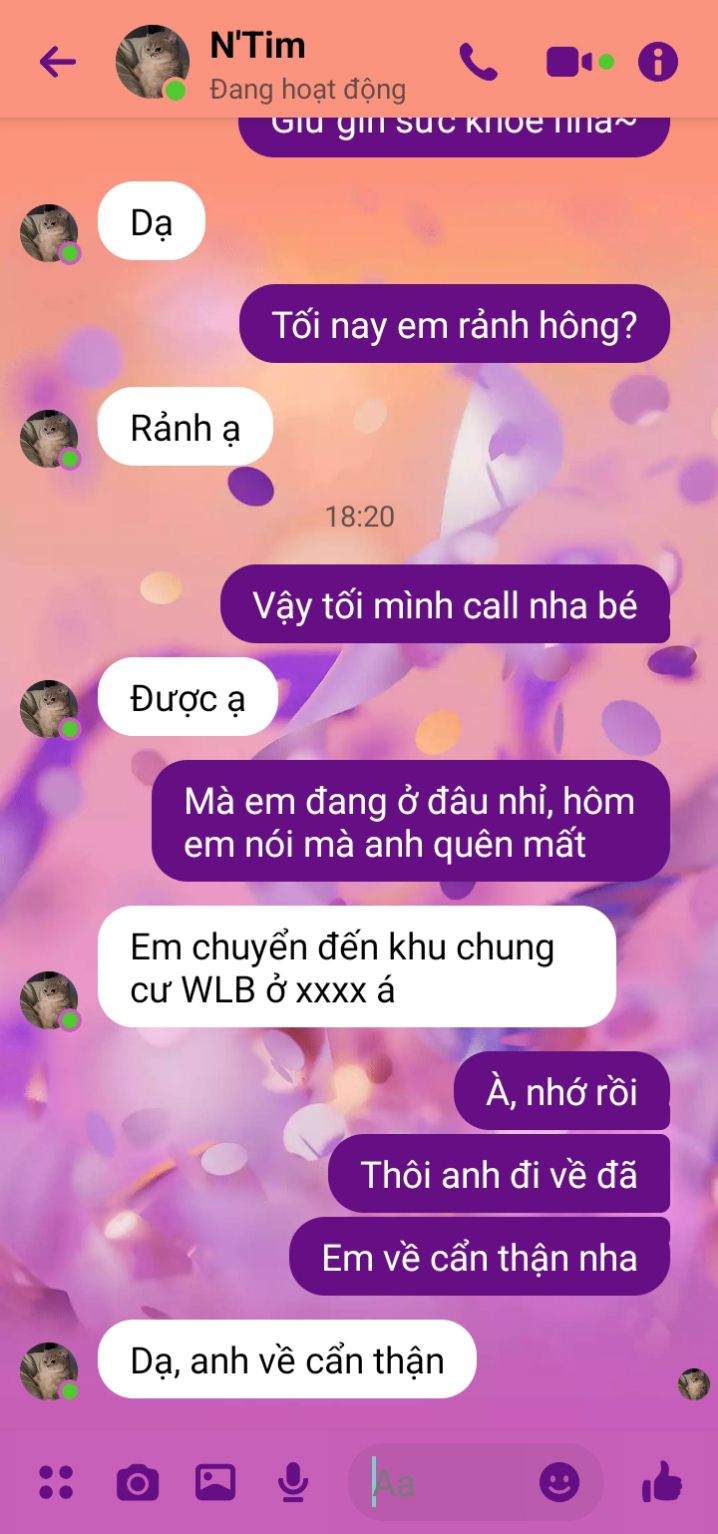Open conversation info for N'Tim
The width and height of the screenshot is (718, 1534).
658,63
